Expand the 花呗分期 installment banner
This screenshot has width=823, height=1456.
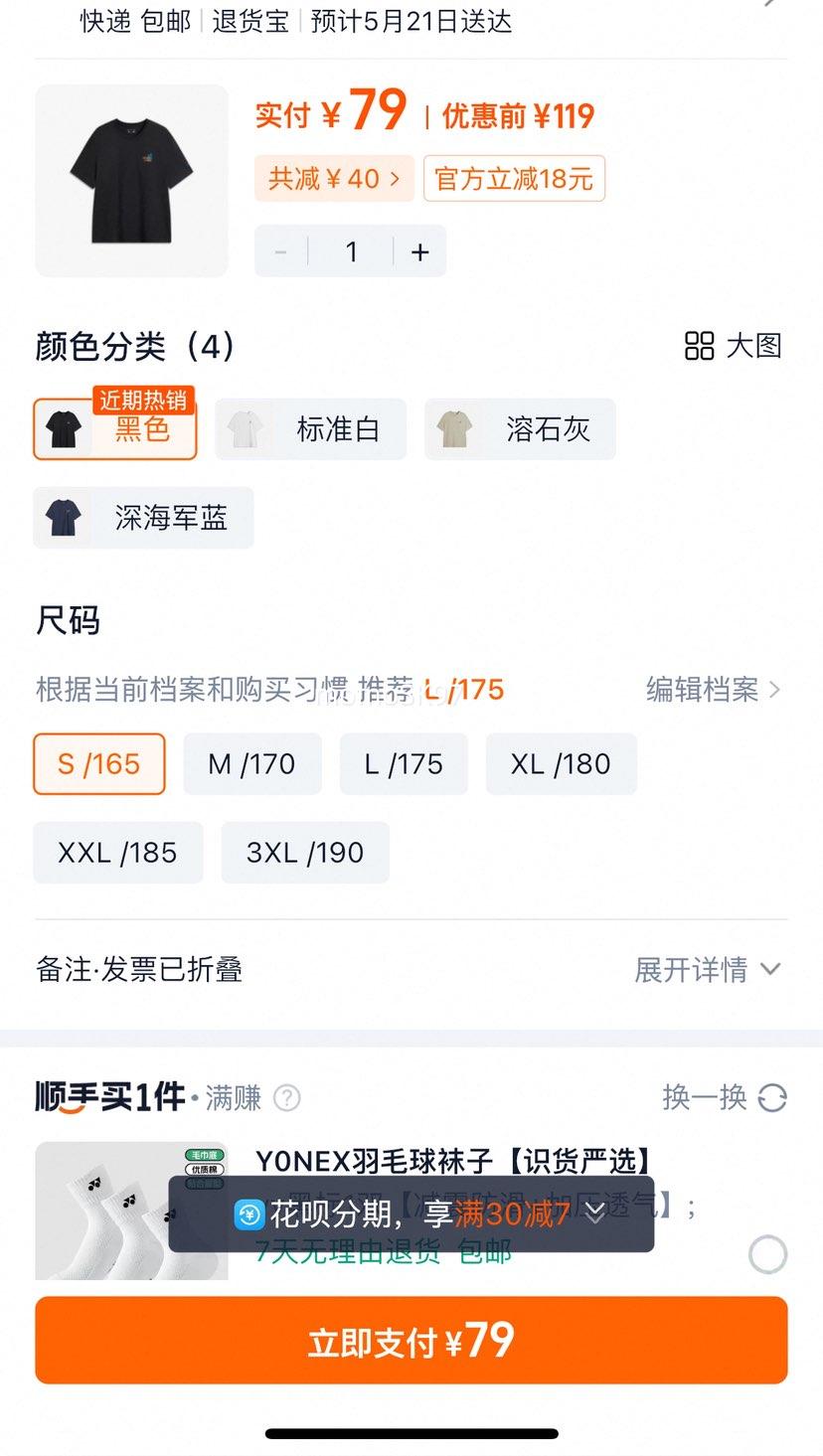[x=411, y=1213]
